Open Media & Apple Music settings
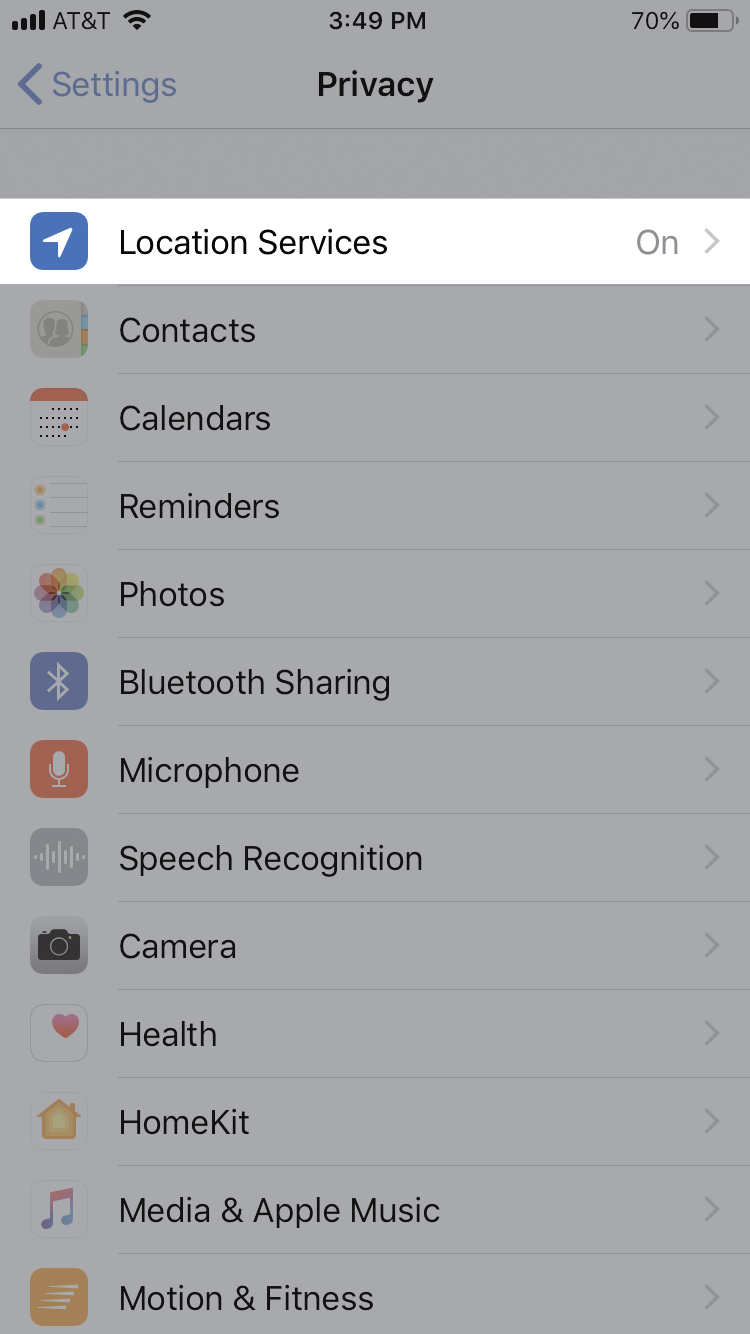The width and height of the screenshot is (750, 1334). [375, 1210]
